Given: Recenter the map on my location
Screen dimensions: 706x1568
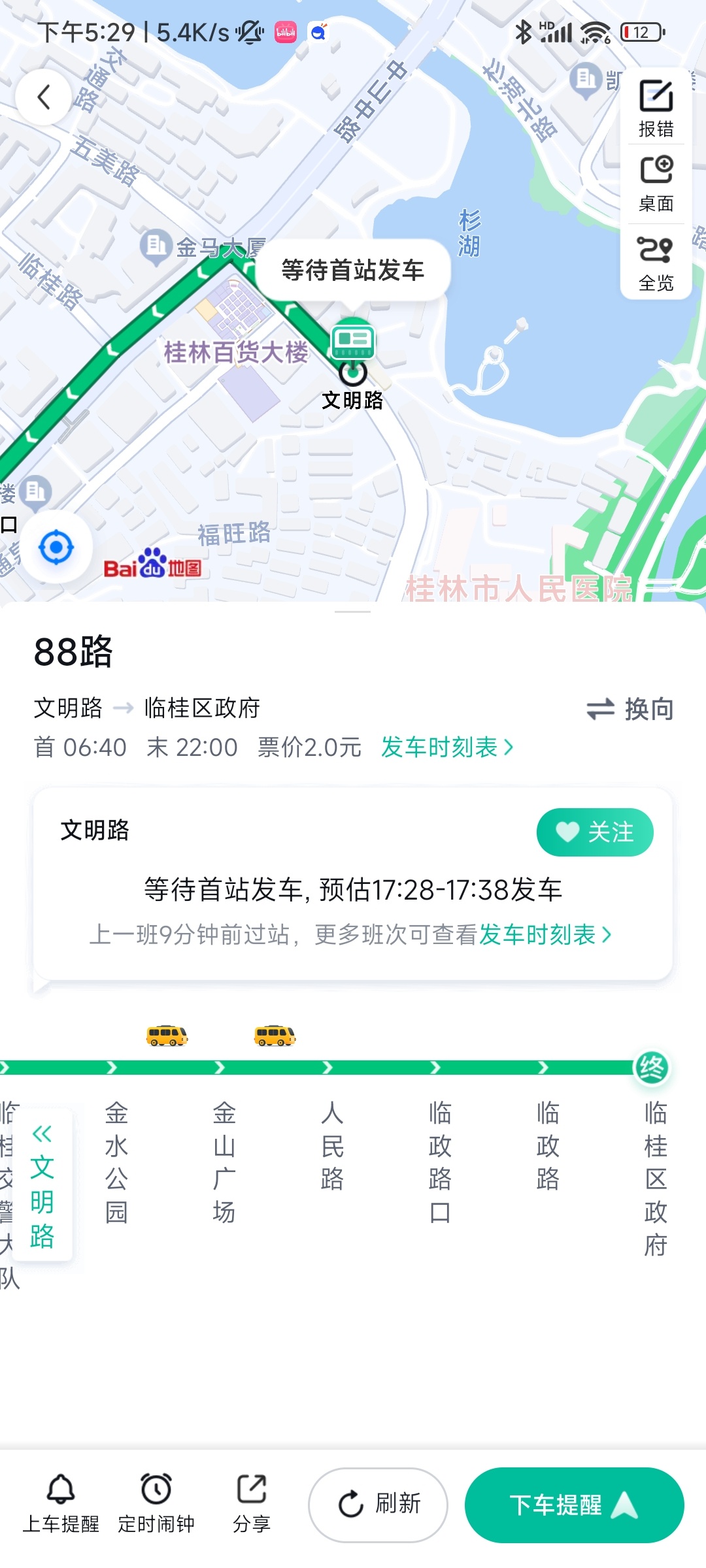Looking at the screenshot, I should (56, 547).
